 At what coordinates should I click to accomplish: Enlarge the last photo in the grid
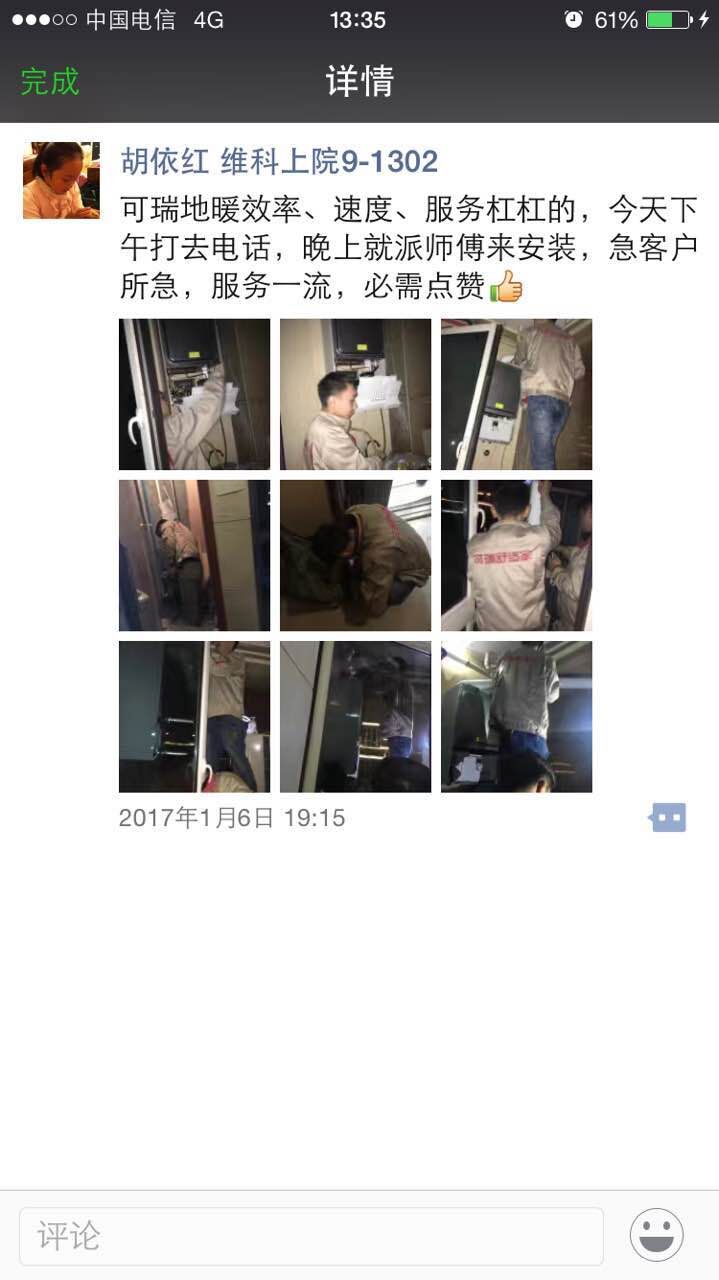[516, 716]
